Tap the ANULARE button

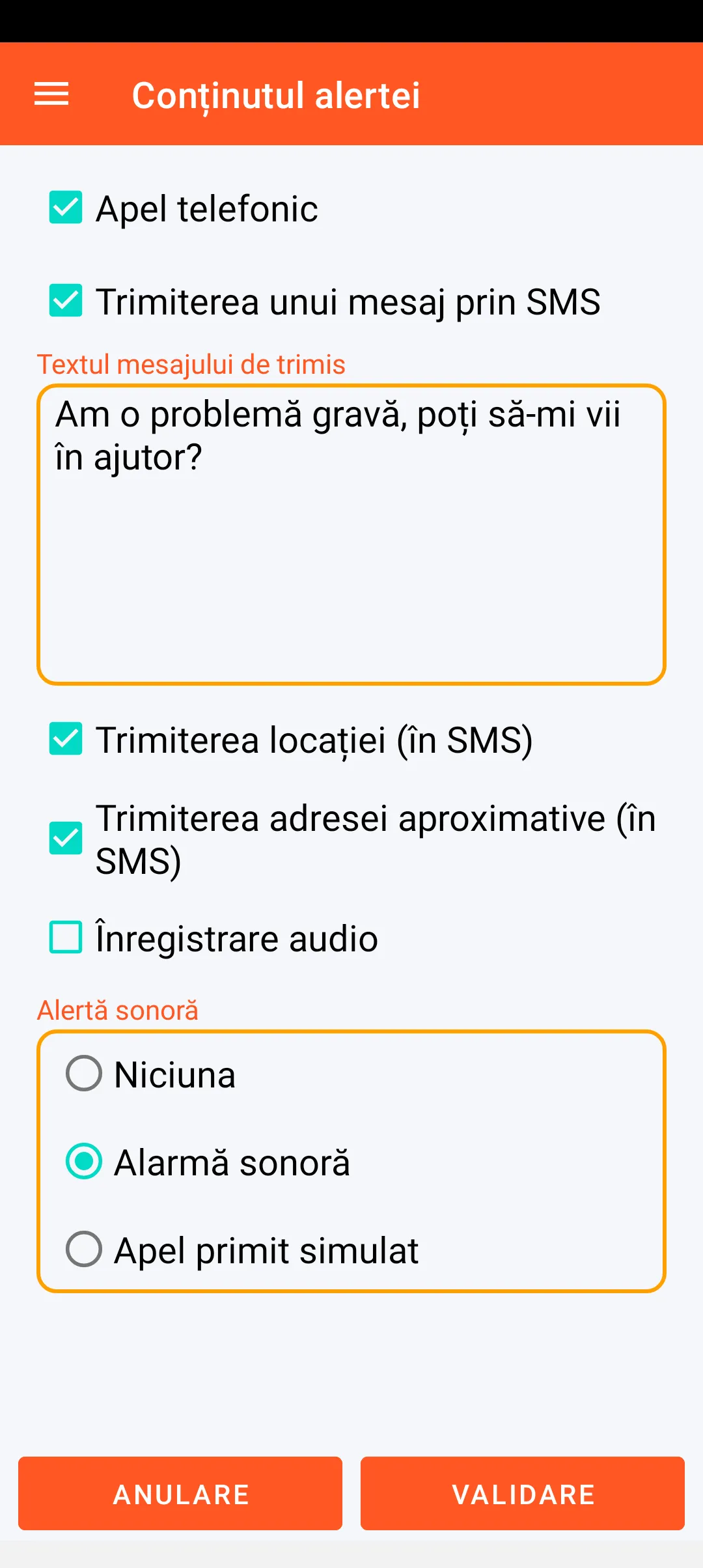(180, 1494)
